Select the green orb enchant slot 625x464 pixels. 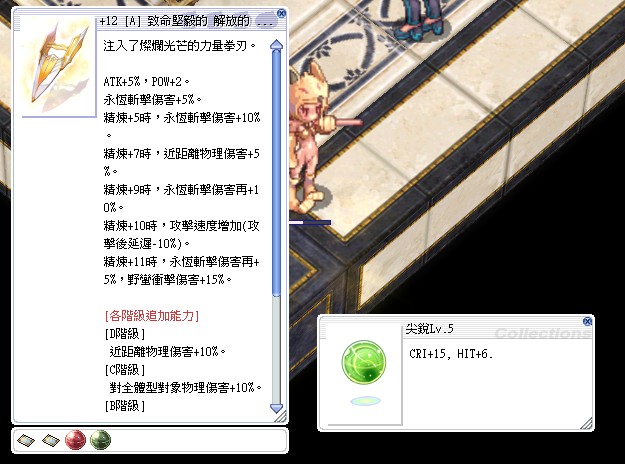pos(100,440)
